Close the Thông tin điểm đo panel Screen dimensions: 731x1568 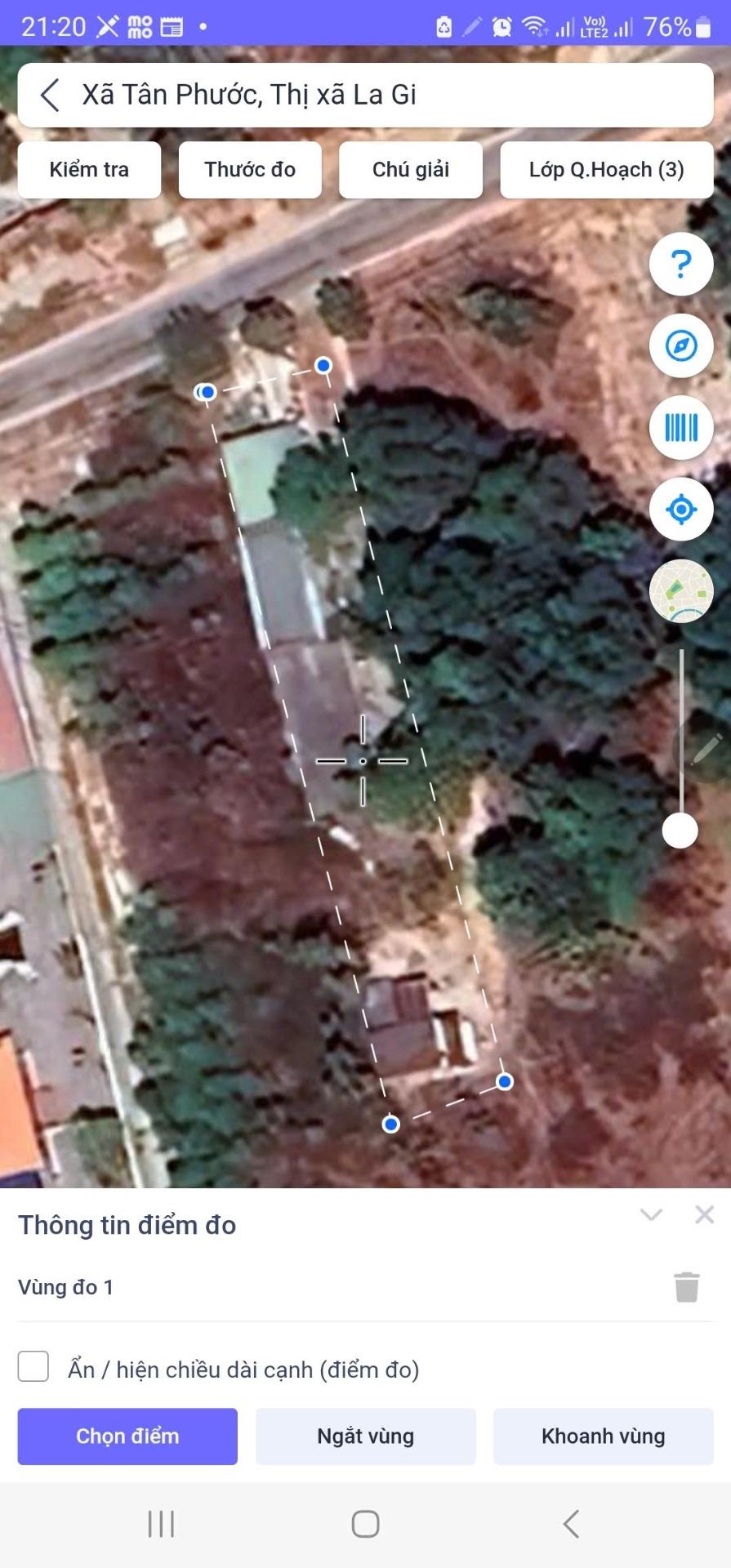click(x=704, y=1214)
